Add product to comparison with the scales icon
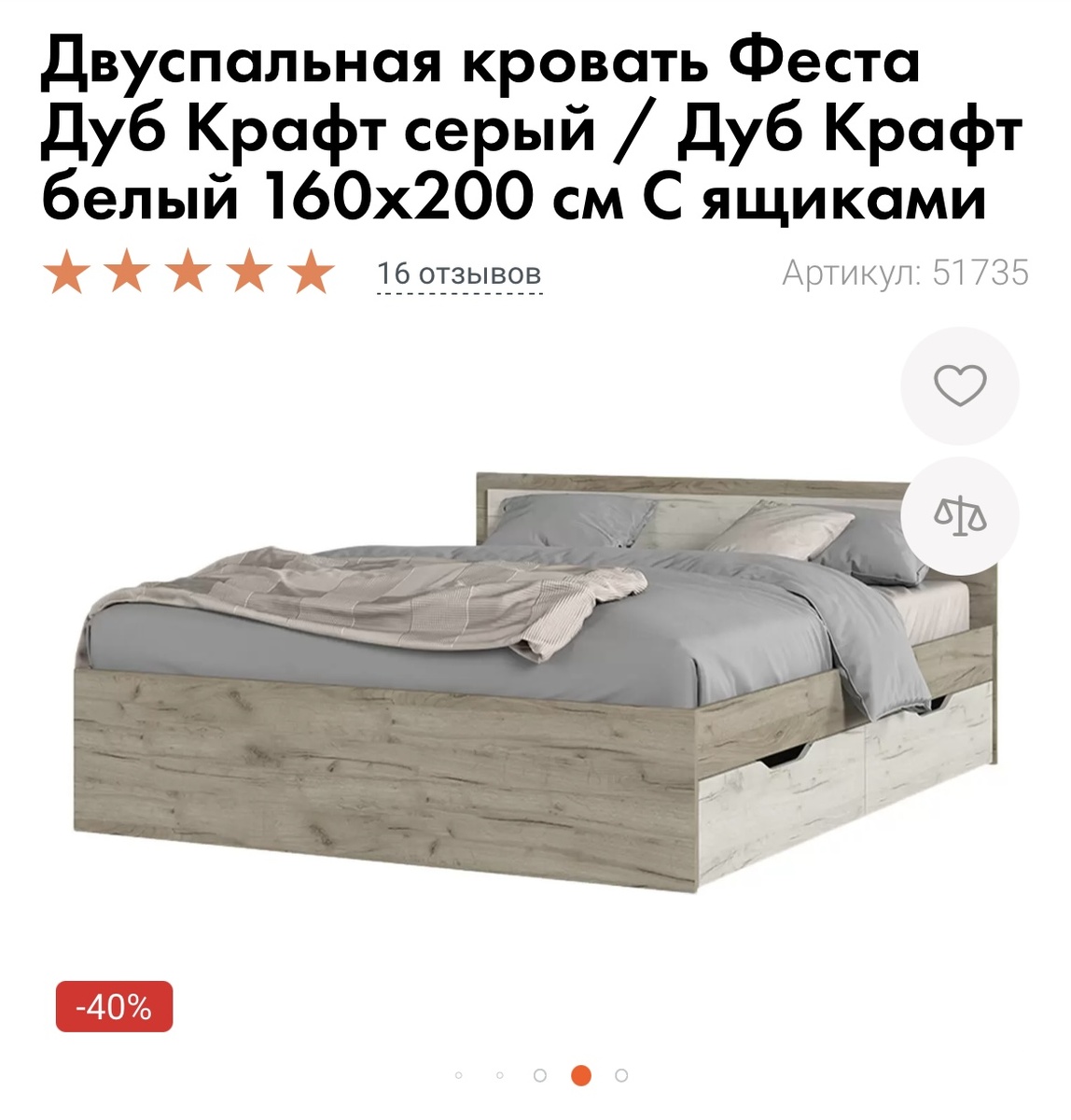 pos(959,516)
